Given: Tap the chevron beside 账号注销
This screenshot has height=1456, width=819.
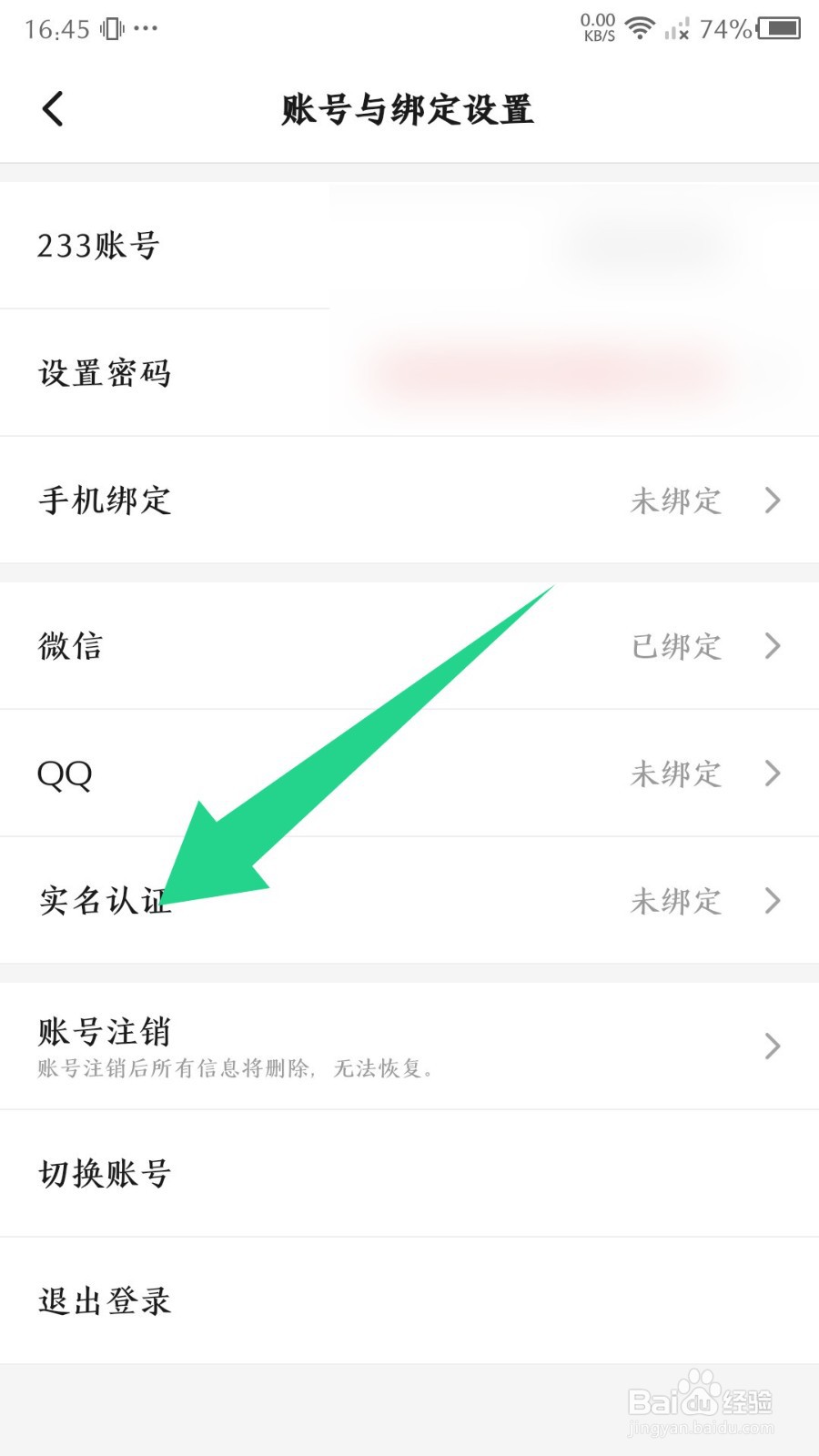Looking at the screenshot, I should pos(773,1046).
